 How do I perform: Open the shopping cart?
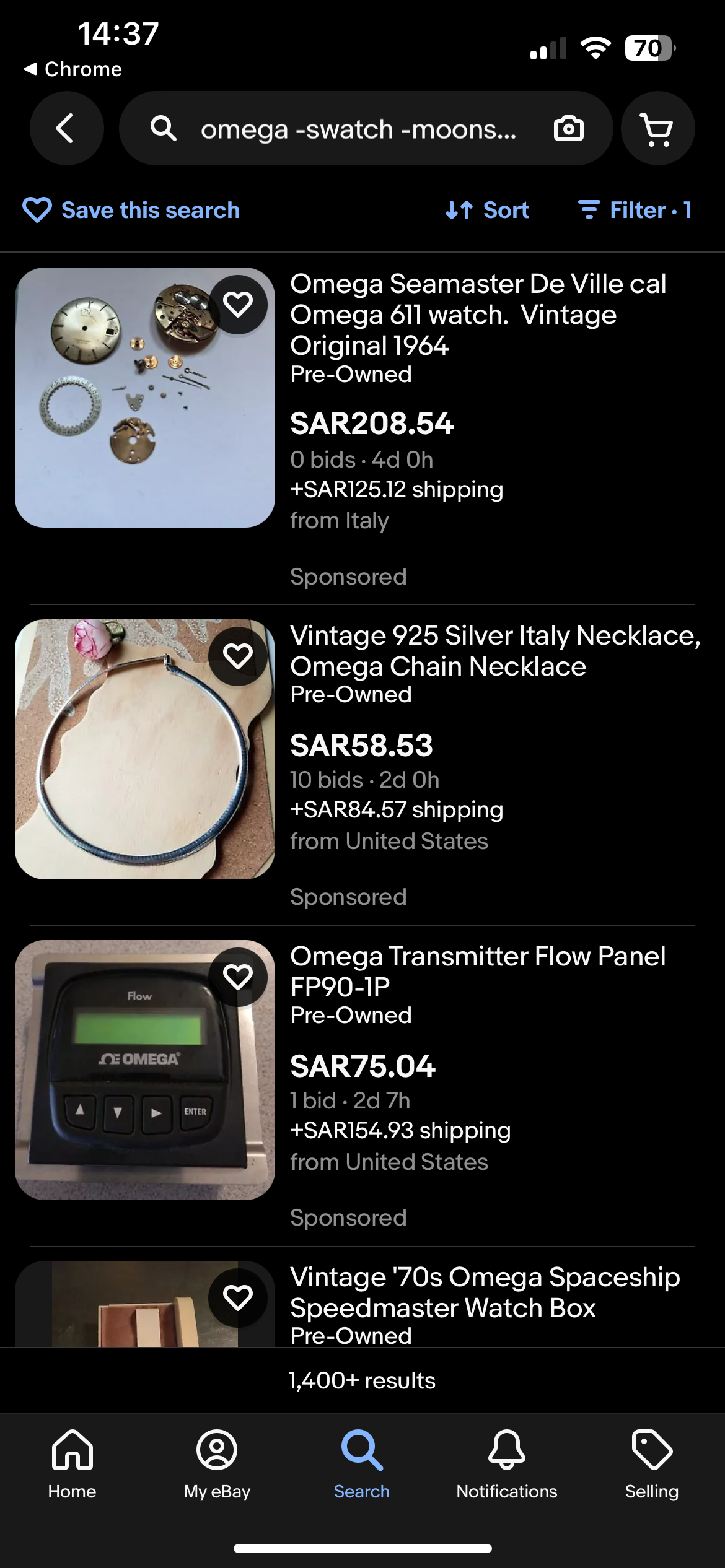coord(657,129)
